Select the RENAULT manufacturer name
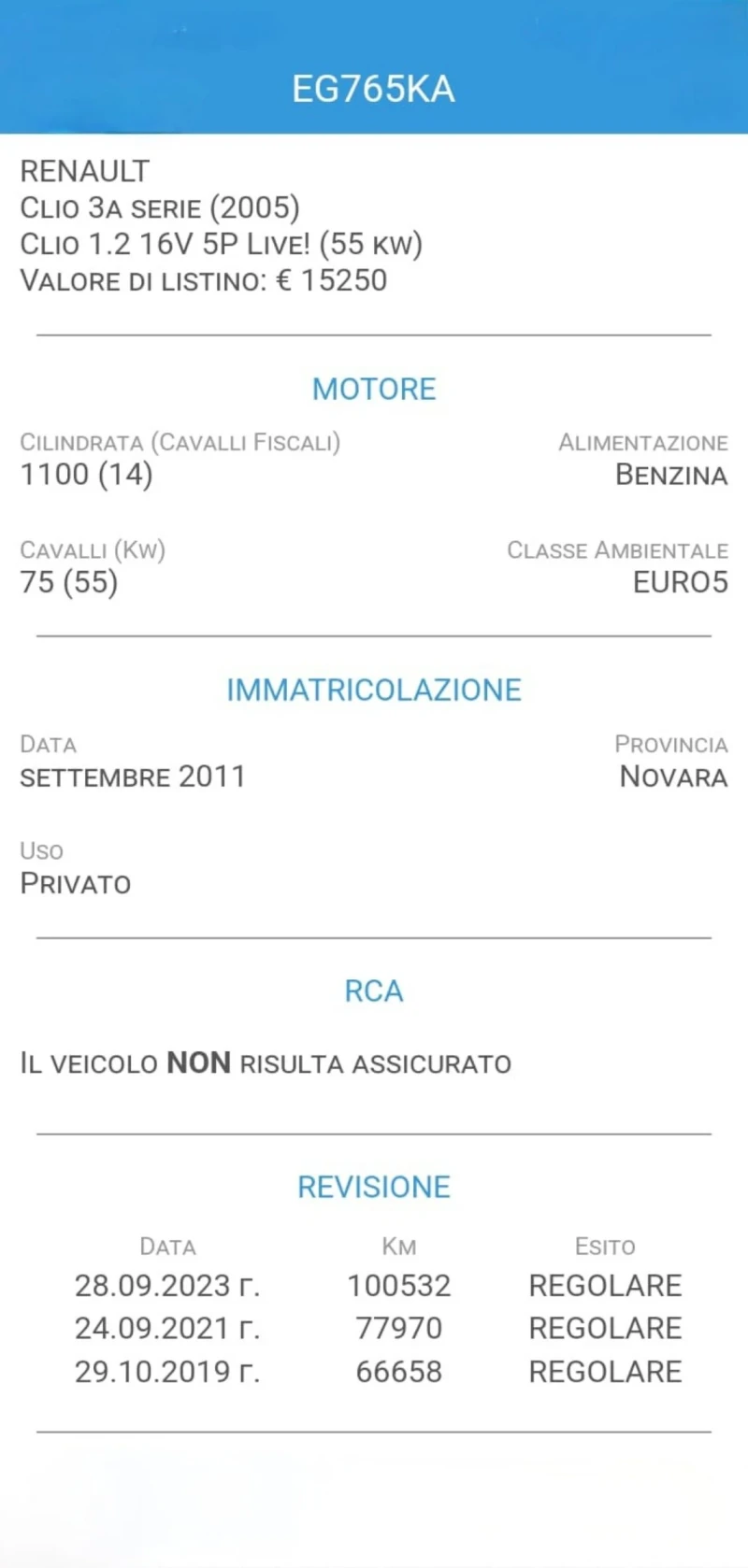 tap(83, 171)
